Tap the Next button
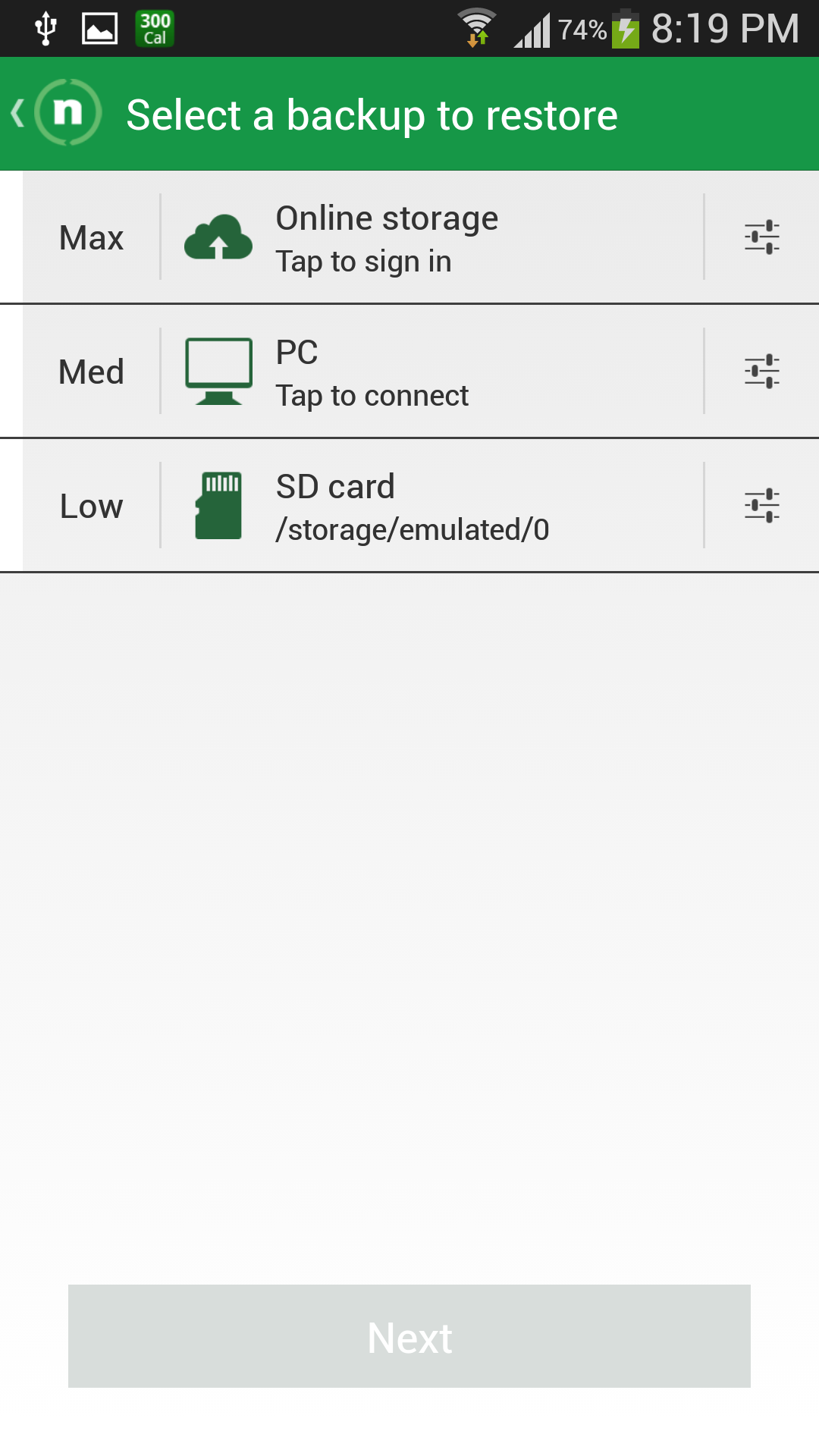 pyautogui.click(x=409, y=1336)
